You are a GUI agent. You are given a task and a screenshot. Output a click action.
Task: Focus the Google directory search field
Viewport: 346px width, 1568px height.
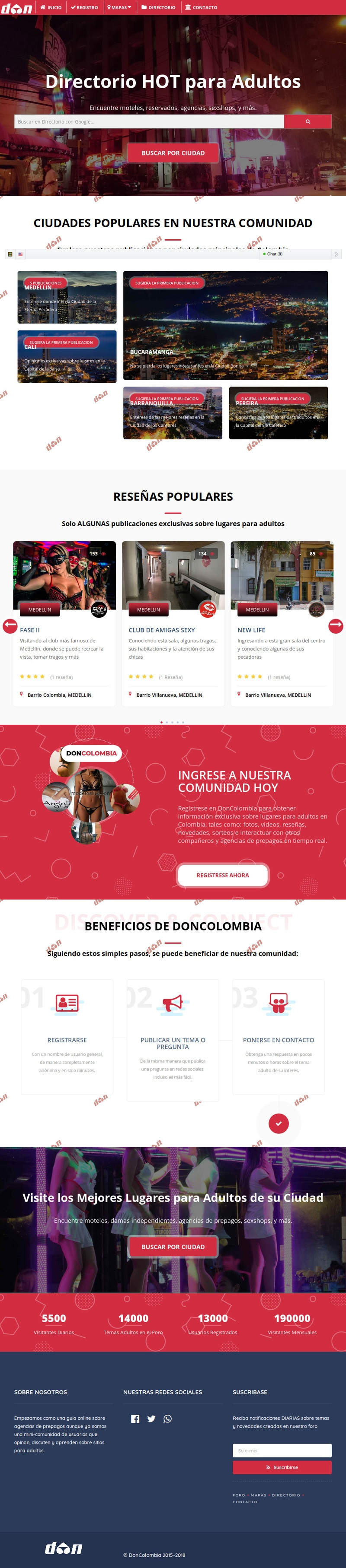149,122
